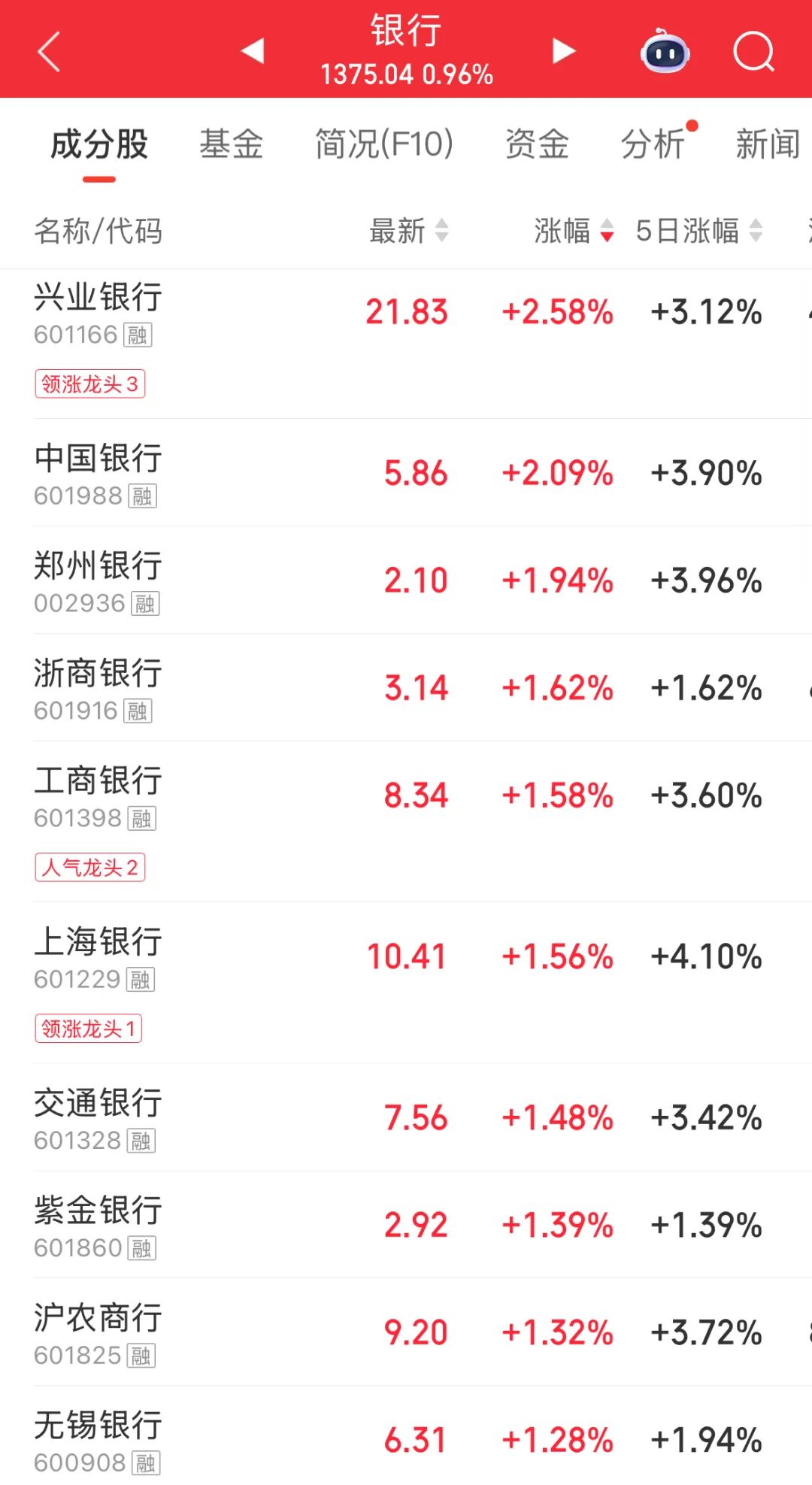Toggle sorting on the 最新 column
The height and width of the screenshot is (1485, 812).
398,232
